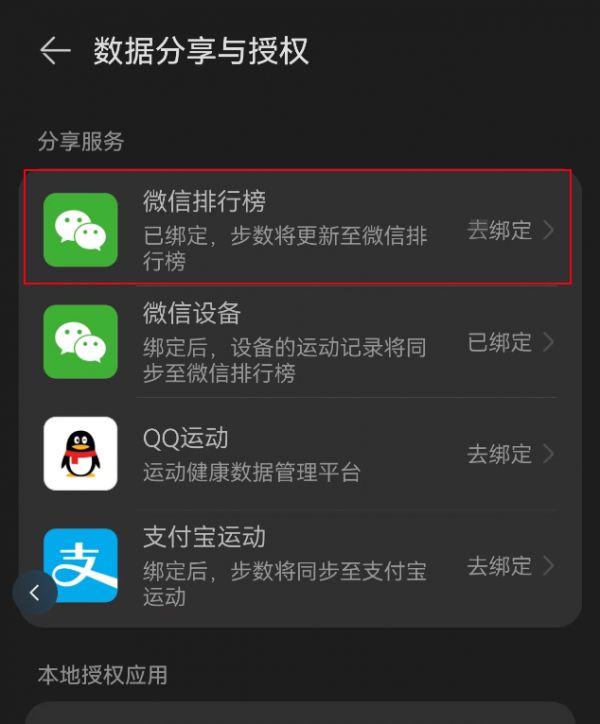Open 微信排行榜 sharing service row

pyautogui.click(x=298, y=229)
